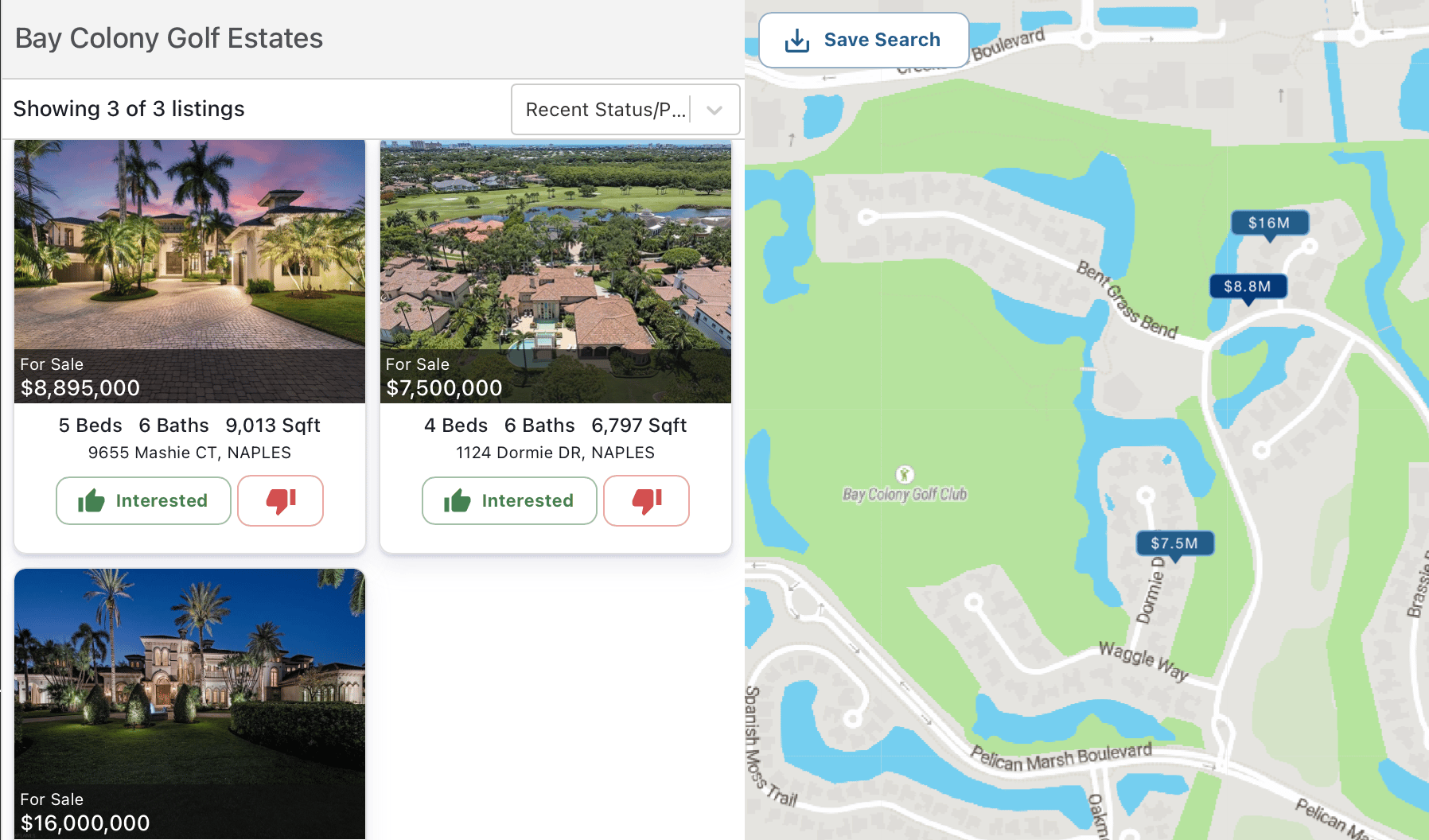Viewport: 1429px width, 840px height.
Task: Mark 1124 Dormie DR as Interested
Action: [509, 500]
